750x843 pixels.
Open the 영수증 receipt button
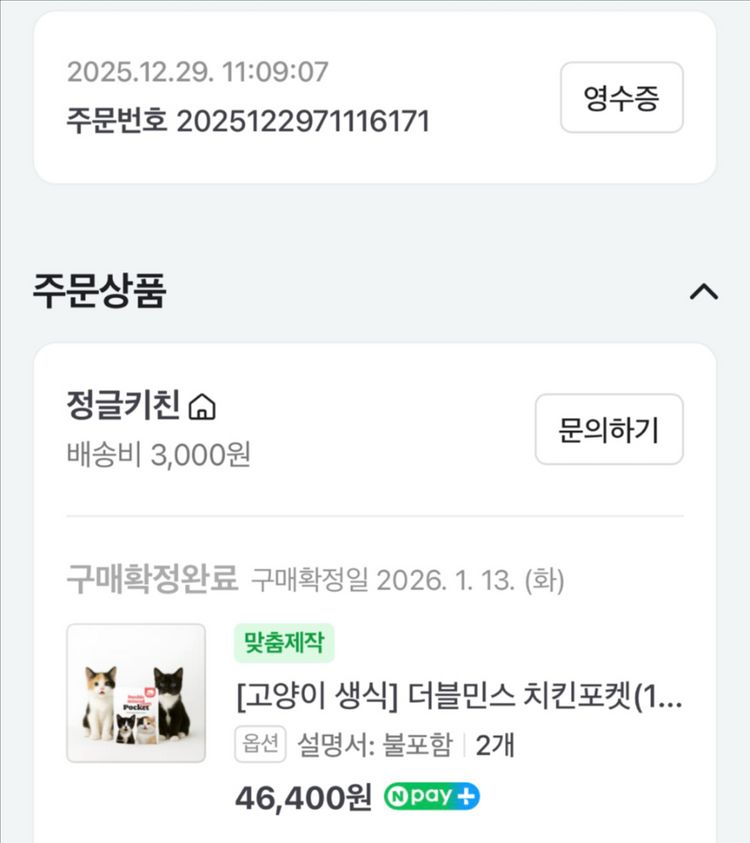coord(621,96)
